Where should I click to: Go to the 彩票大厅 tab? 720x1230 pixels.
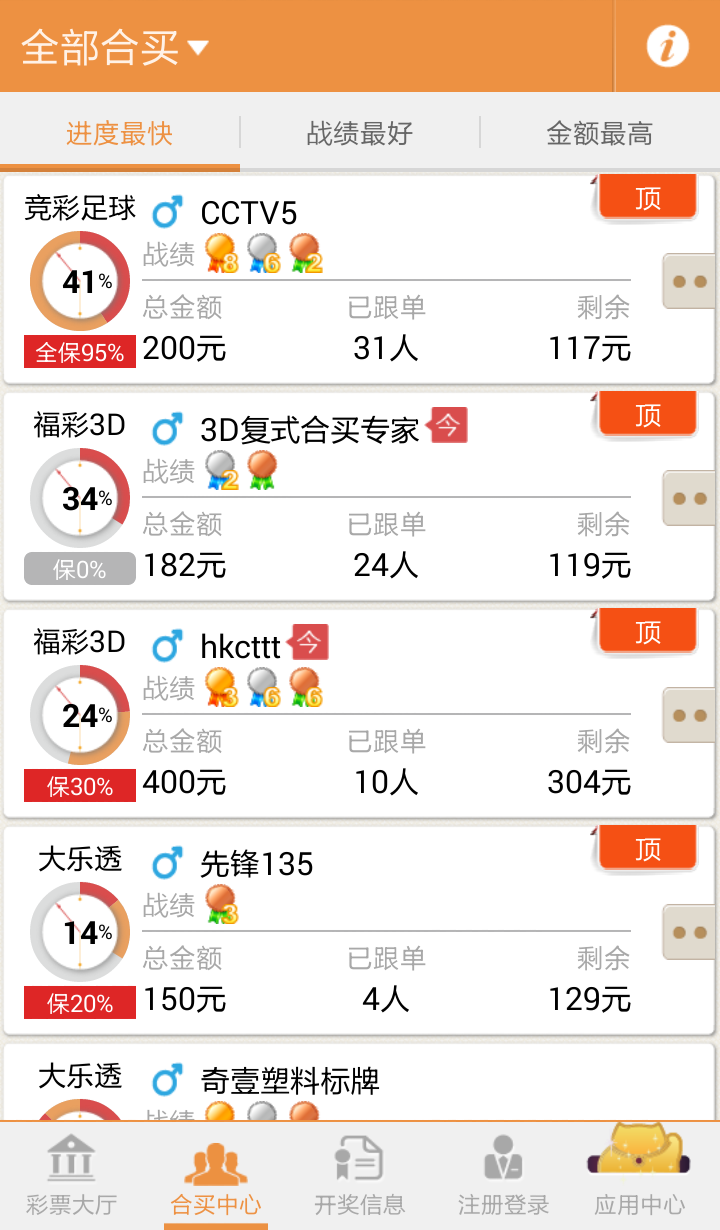(x=71, y=1176)
